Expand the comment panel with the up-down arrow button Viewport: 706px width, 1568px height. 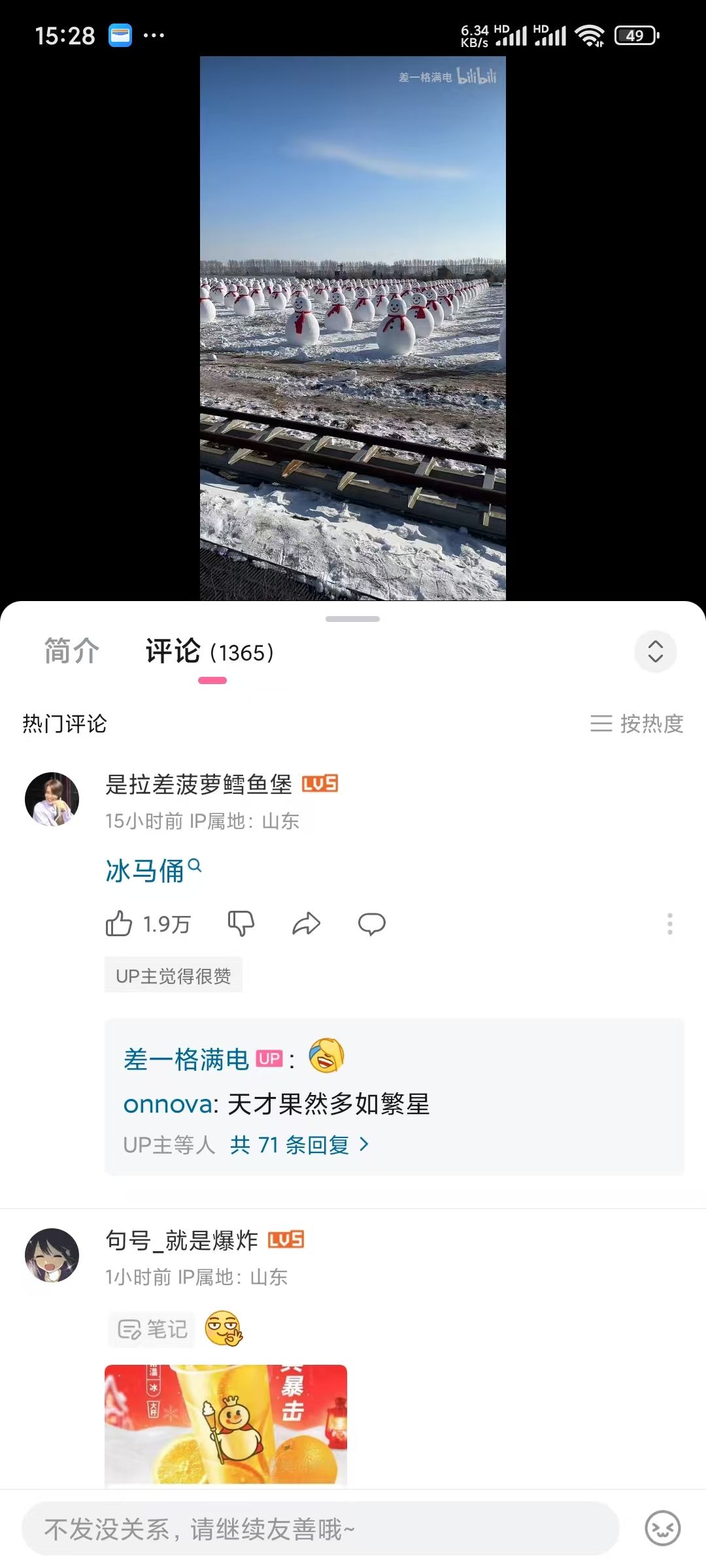[655, 651]
